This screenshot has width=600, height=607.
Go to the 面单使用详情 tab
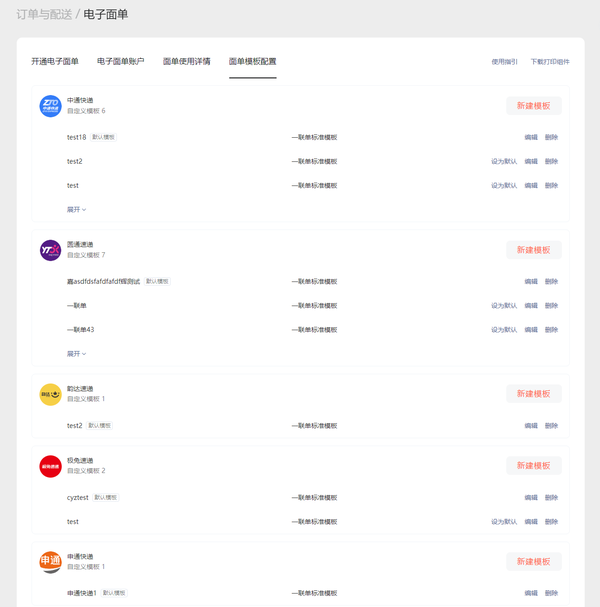(x=187, y=62)
